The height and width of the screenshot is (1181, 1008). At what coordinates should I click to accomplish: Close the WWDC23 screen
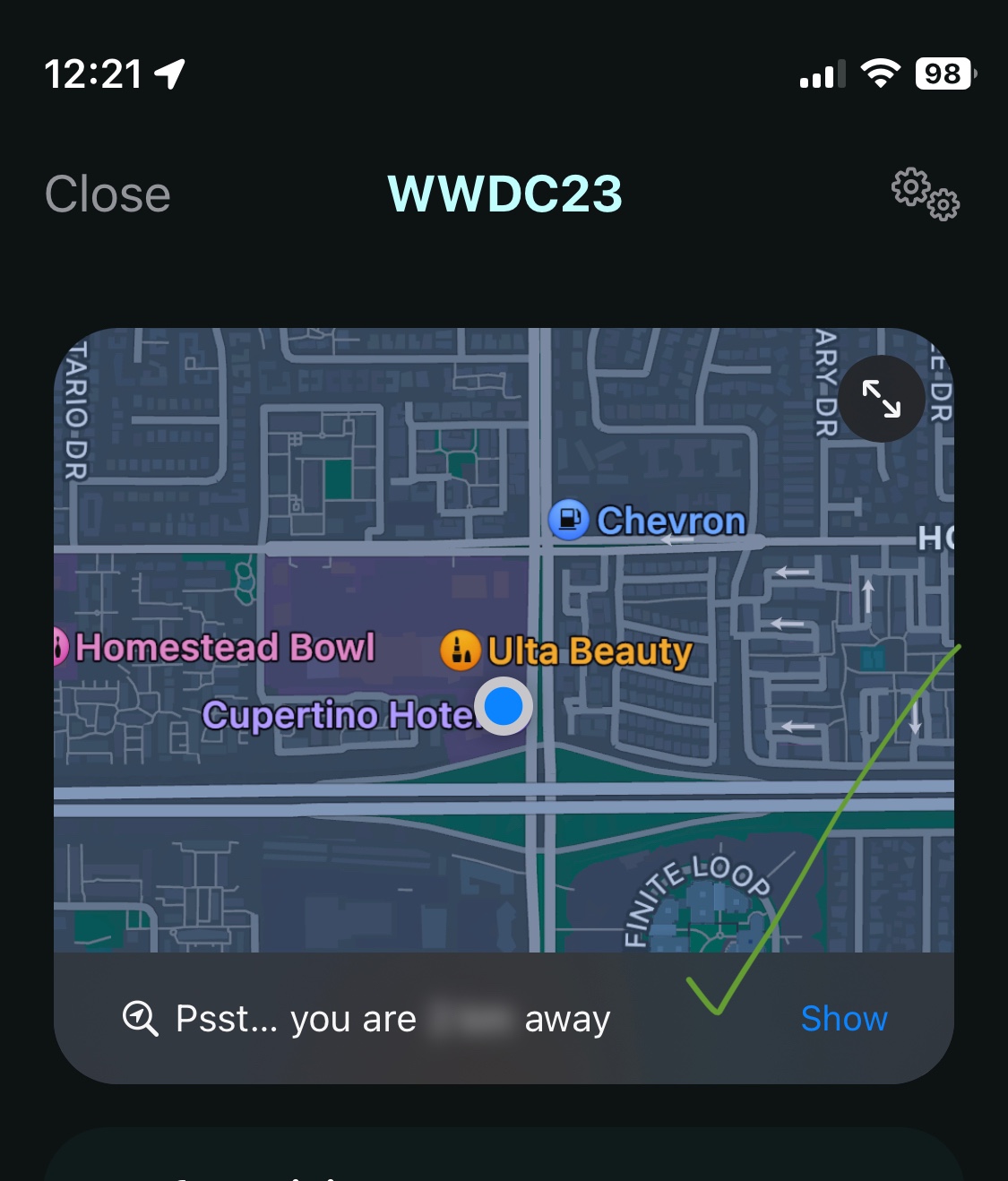108,194
